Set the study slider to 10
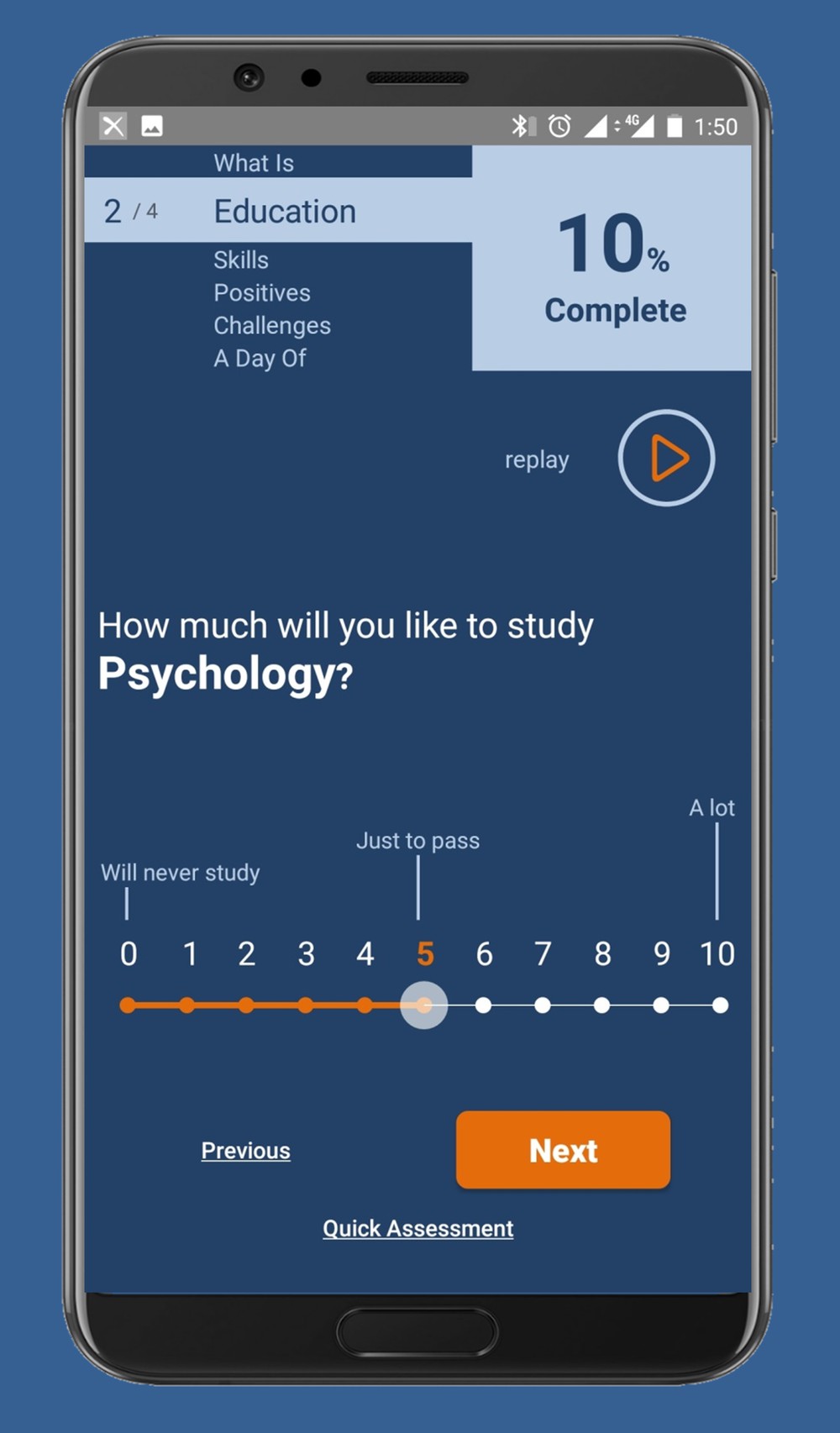 (x=720, y=1005)
